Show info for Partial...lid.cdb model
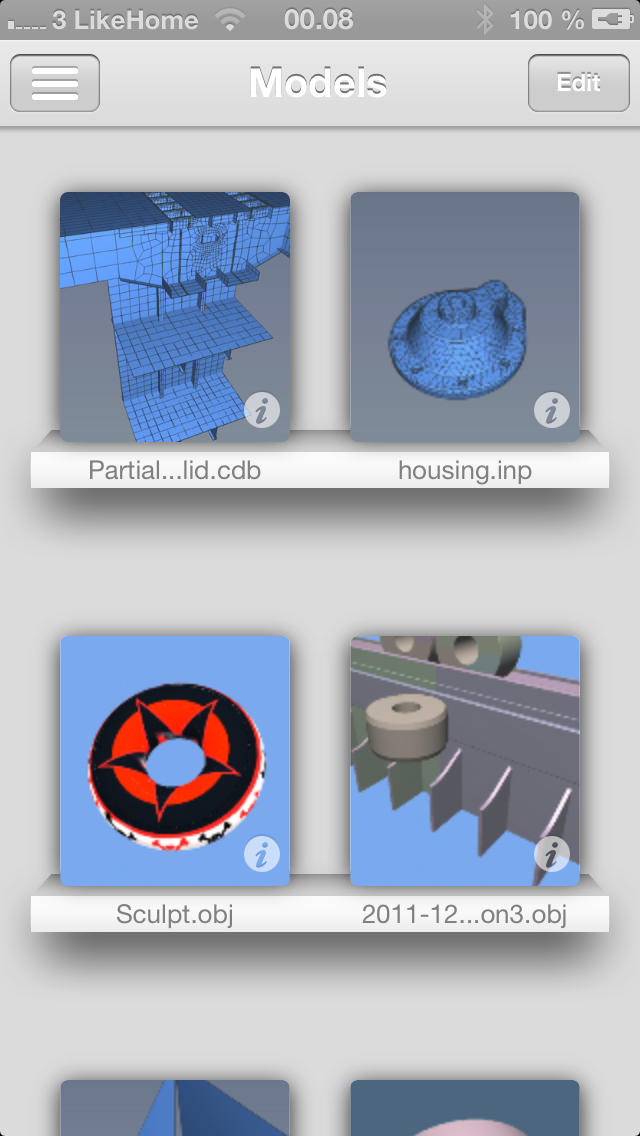 [x=262, y=410]
